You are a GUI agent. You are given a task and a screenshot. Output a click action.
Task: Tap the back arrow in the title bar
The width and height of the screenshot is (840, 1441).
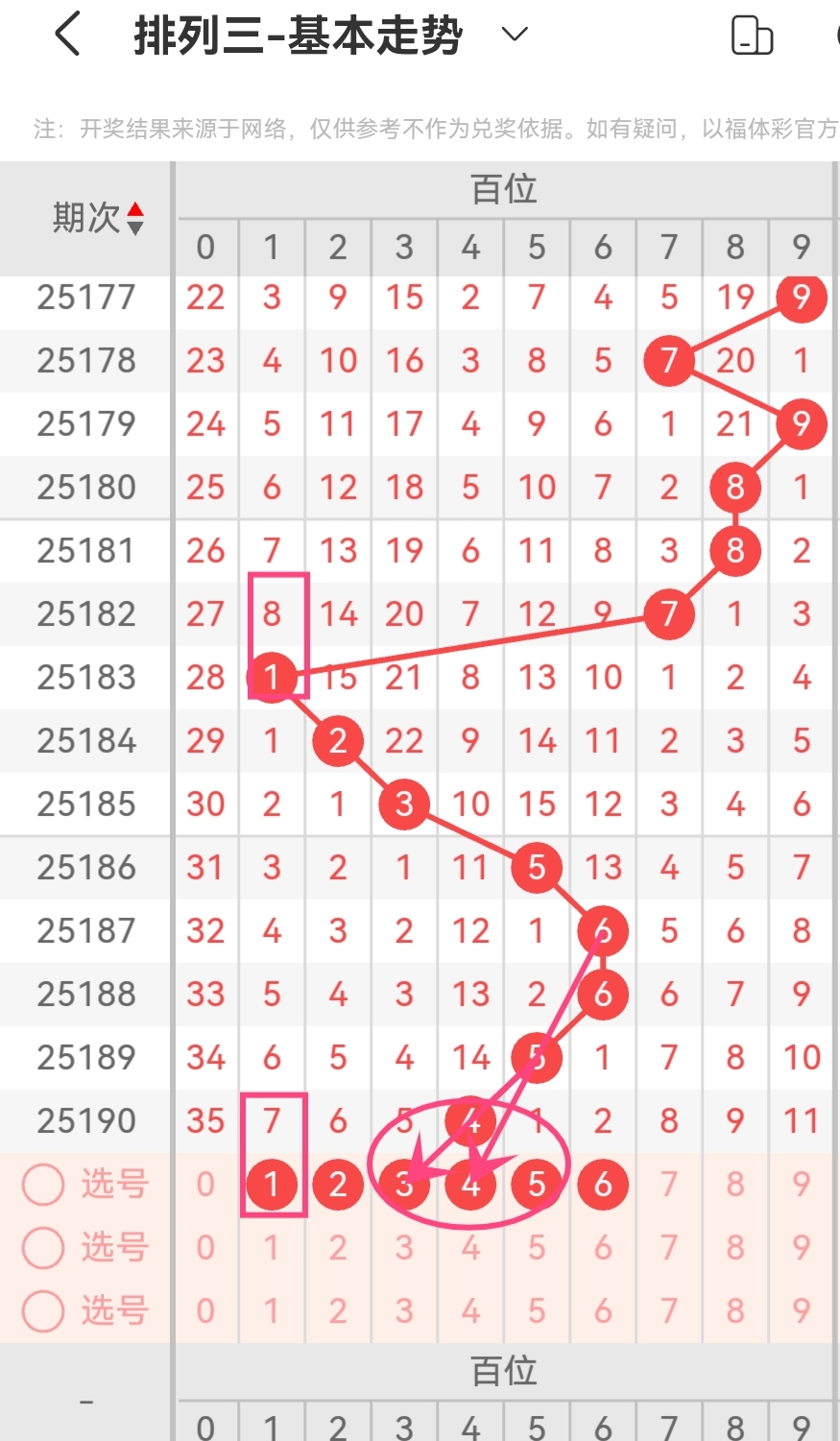point(65,35)
